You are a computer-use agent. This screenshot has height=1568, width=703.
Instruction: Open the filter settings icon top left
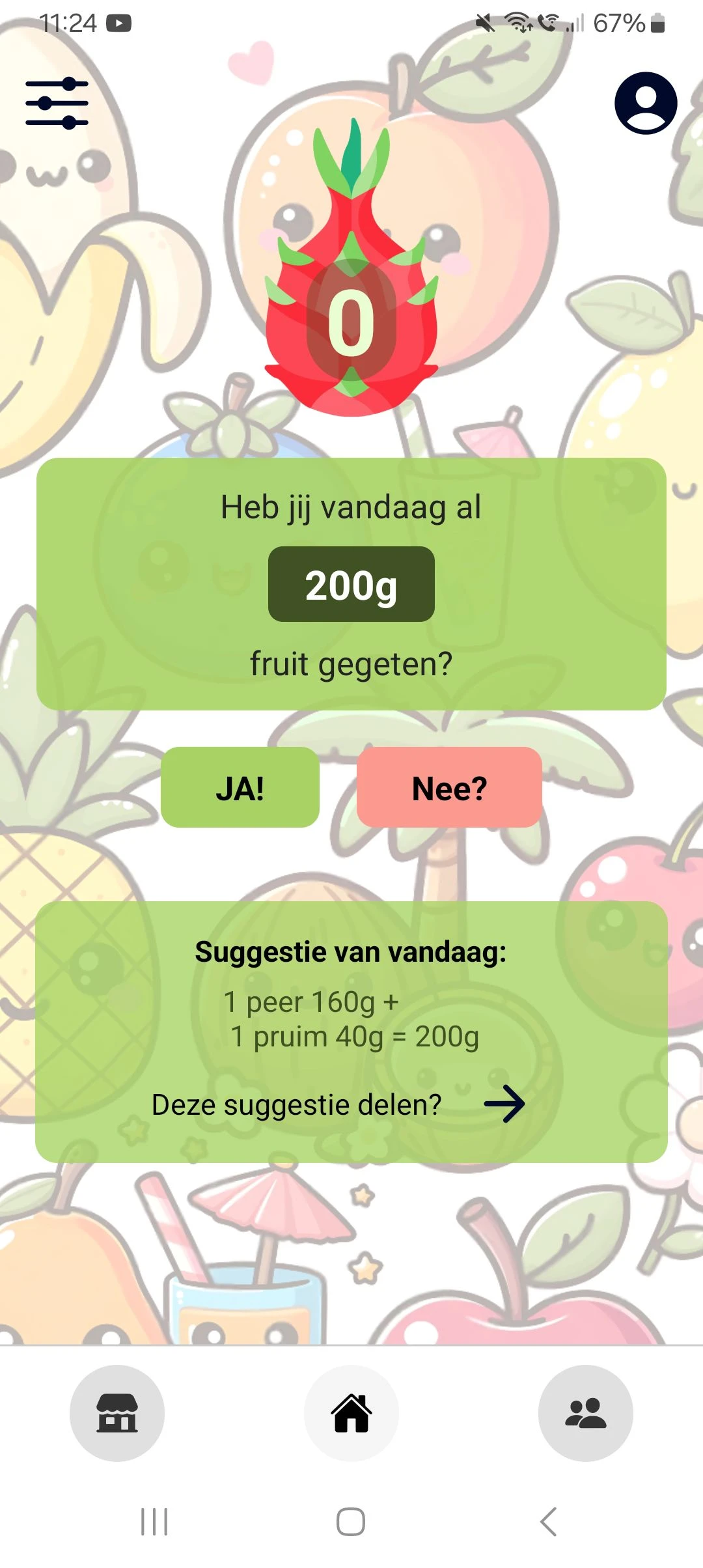coord(57,102)
